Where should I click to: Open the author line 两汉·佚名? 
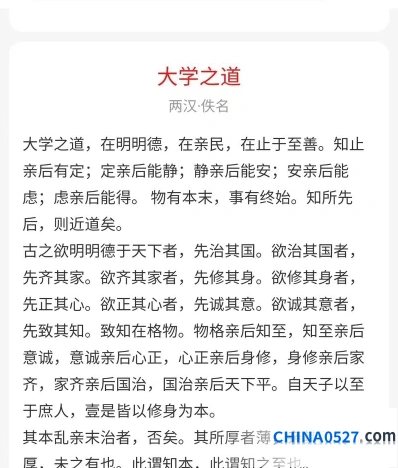click(199, 106)
